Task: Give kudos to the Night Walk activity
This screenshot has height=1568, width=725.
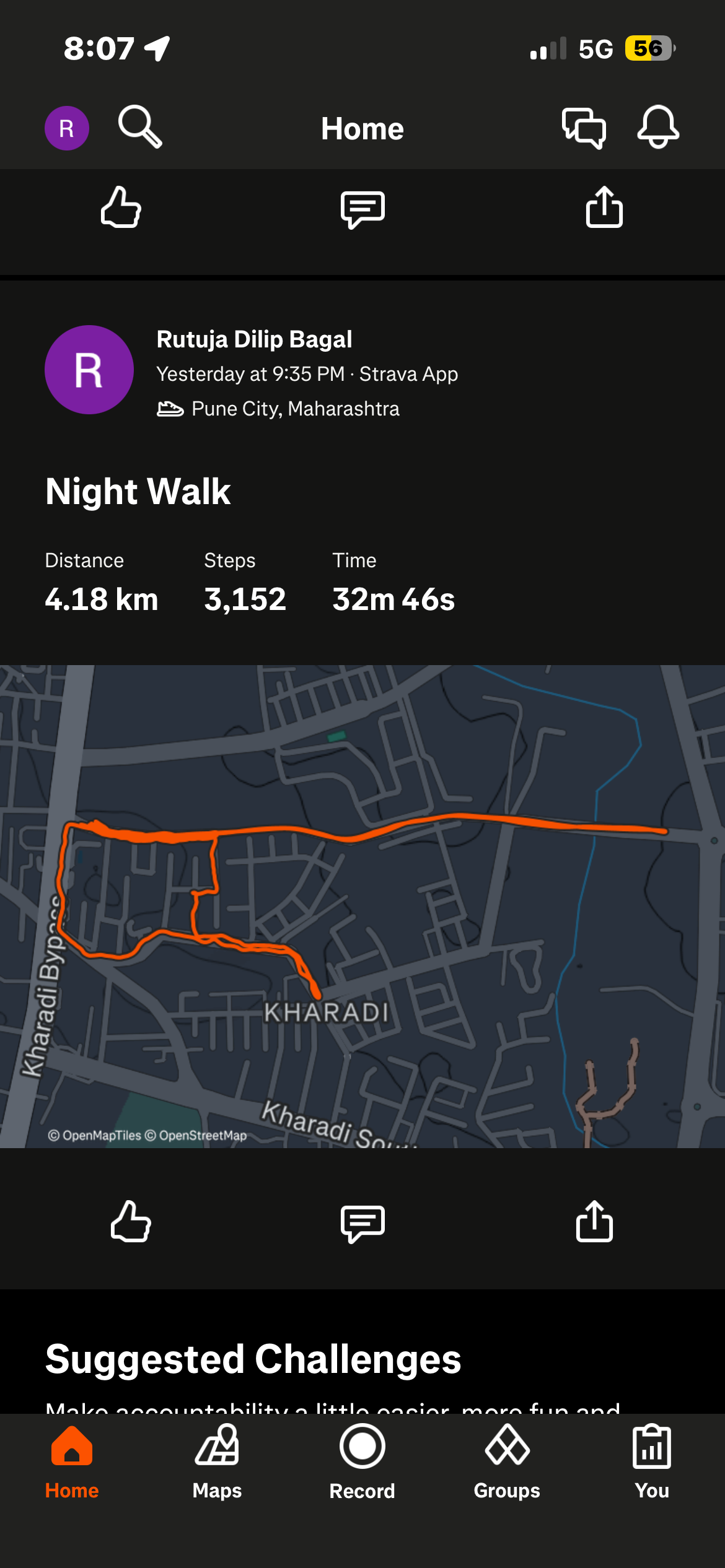Action: (x=131, y=1221)
